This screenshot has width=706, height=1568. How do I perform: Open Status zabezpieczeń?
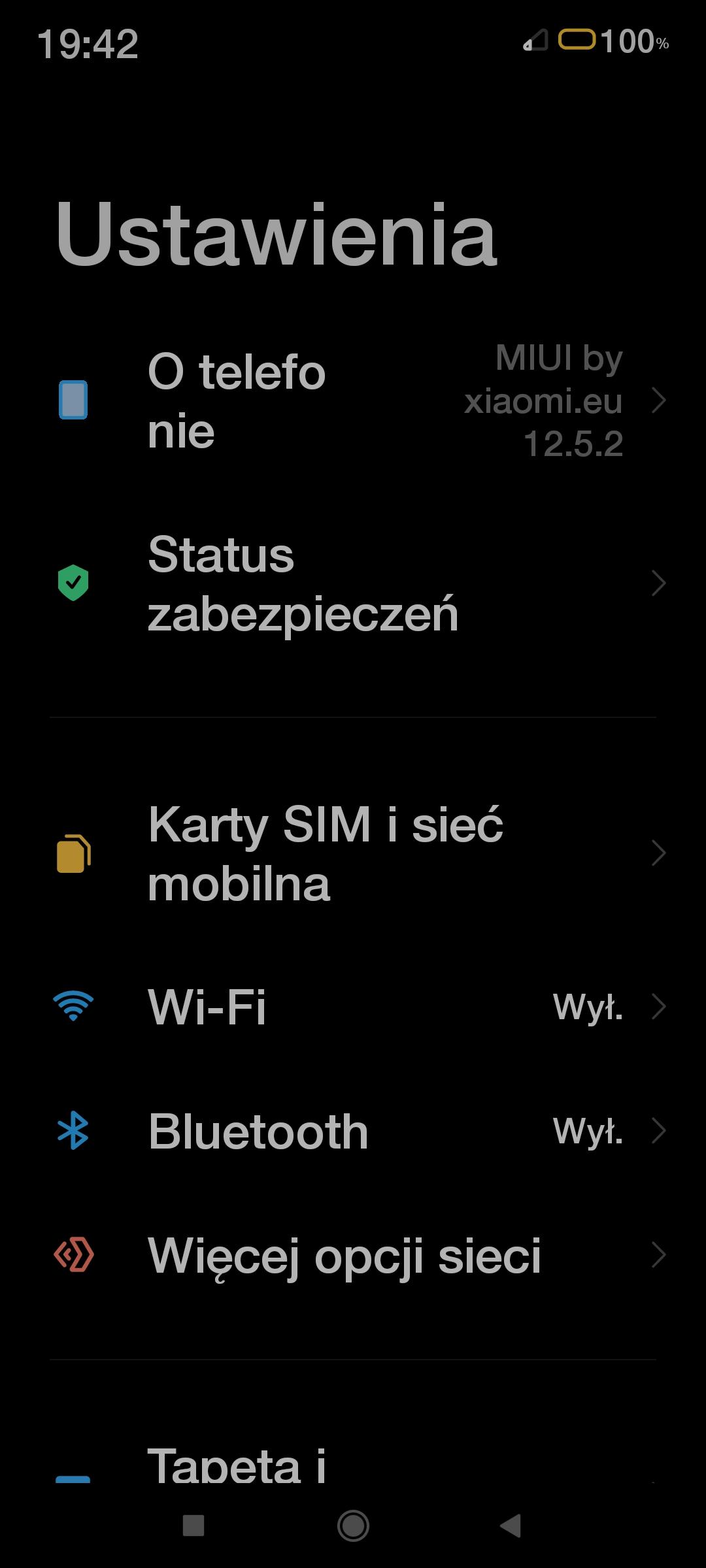tap(353, 583)
